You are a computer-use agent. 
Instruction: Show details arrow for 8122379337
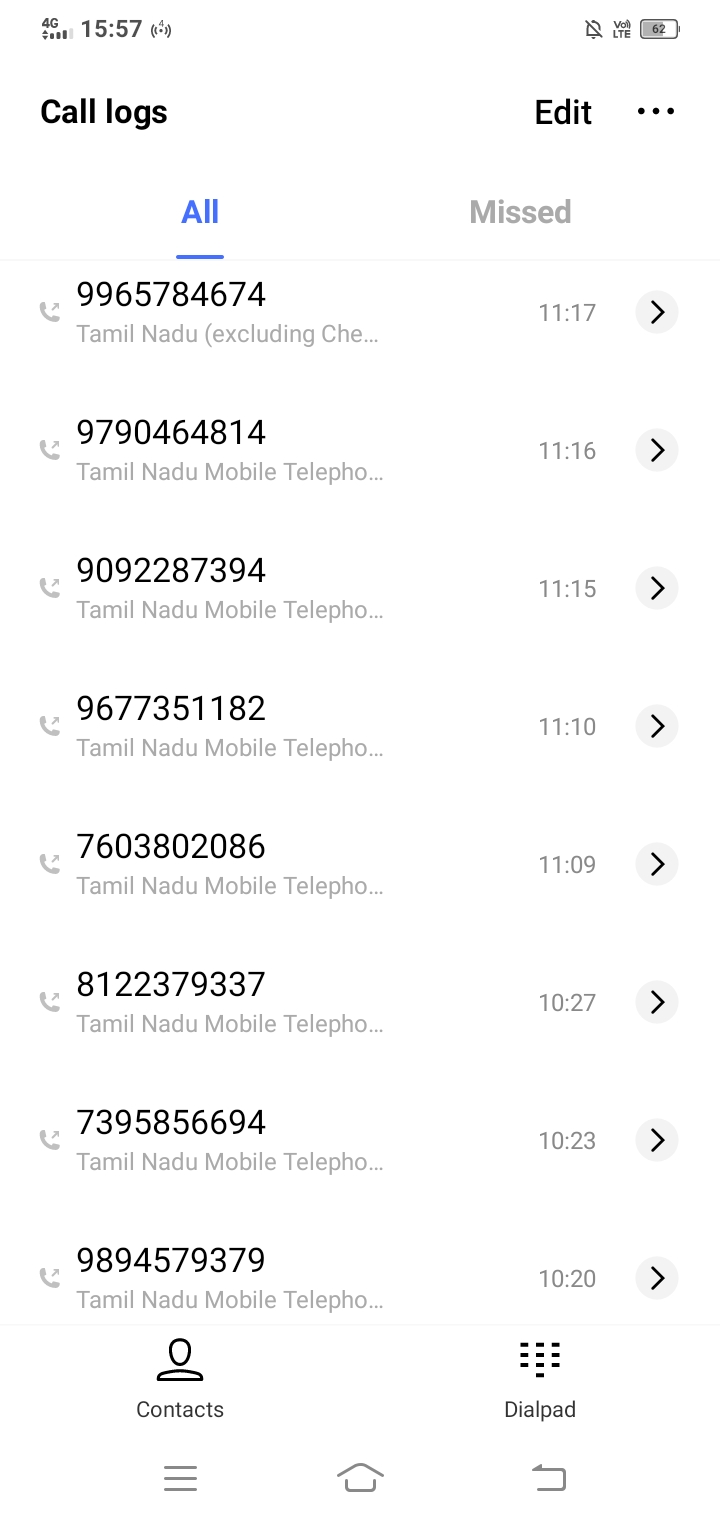coord(657,1003)
